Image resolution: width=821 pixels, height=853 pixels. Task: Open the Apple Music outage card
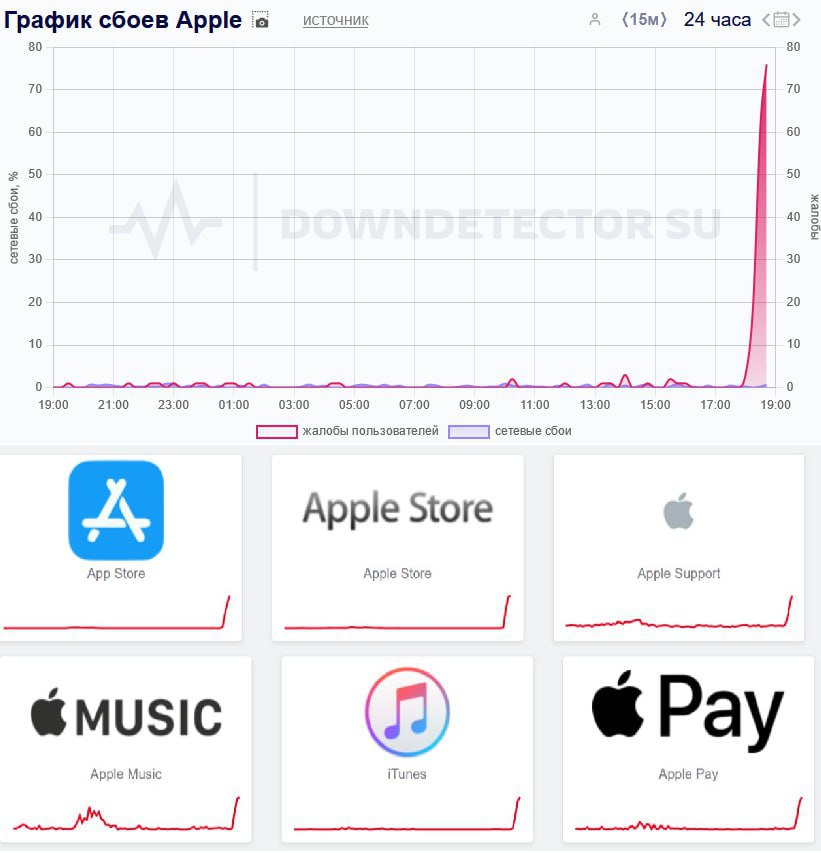coord(126,748)
